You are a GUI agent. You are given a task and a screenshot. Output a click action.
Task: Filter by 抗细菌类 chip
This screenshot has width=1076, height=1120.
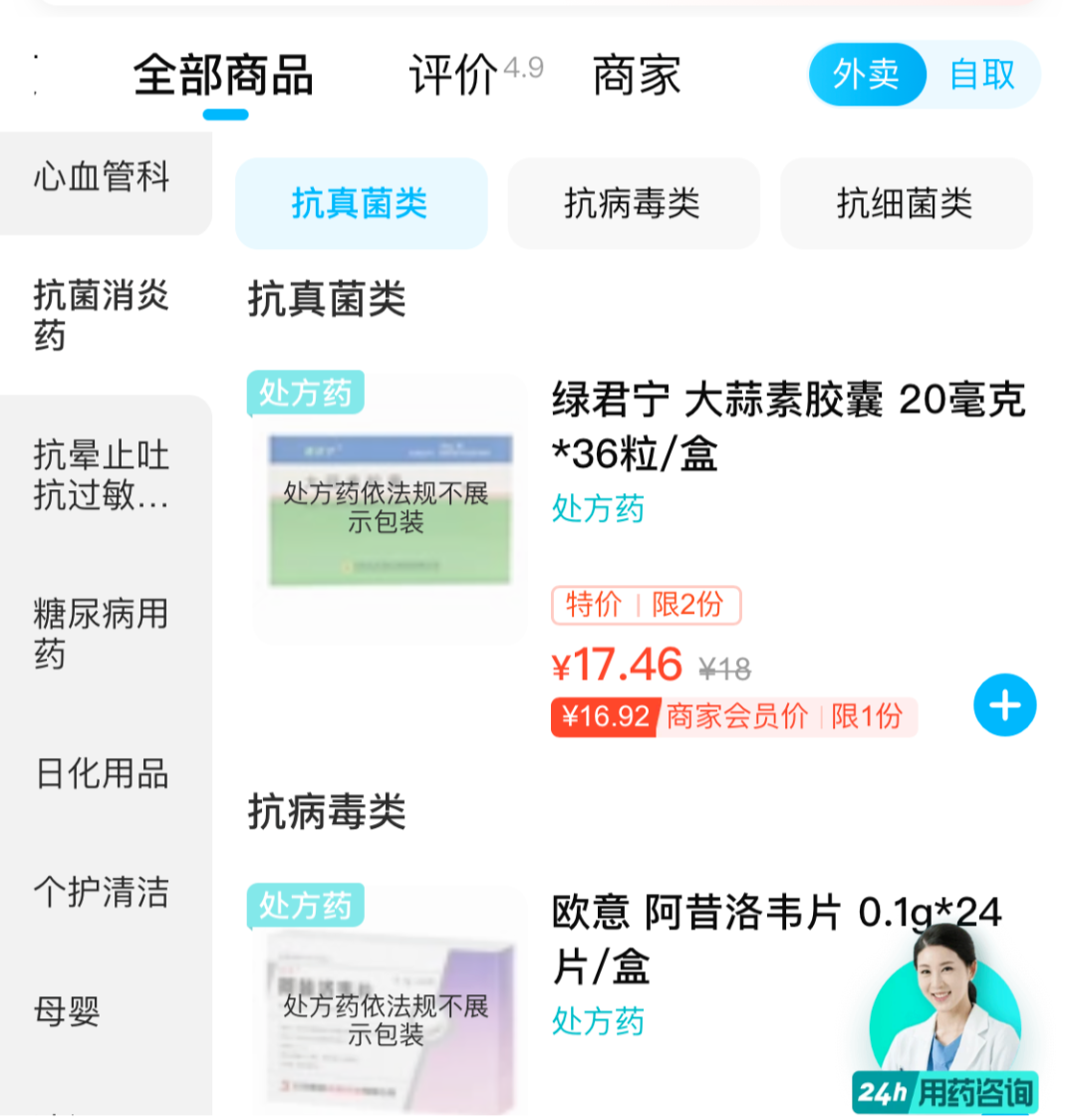click(905, 203)
